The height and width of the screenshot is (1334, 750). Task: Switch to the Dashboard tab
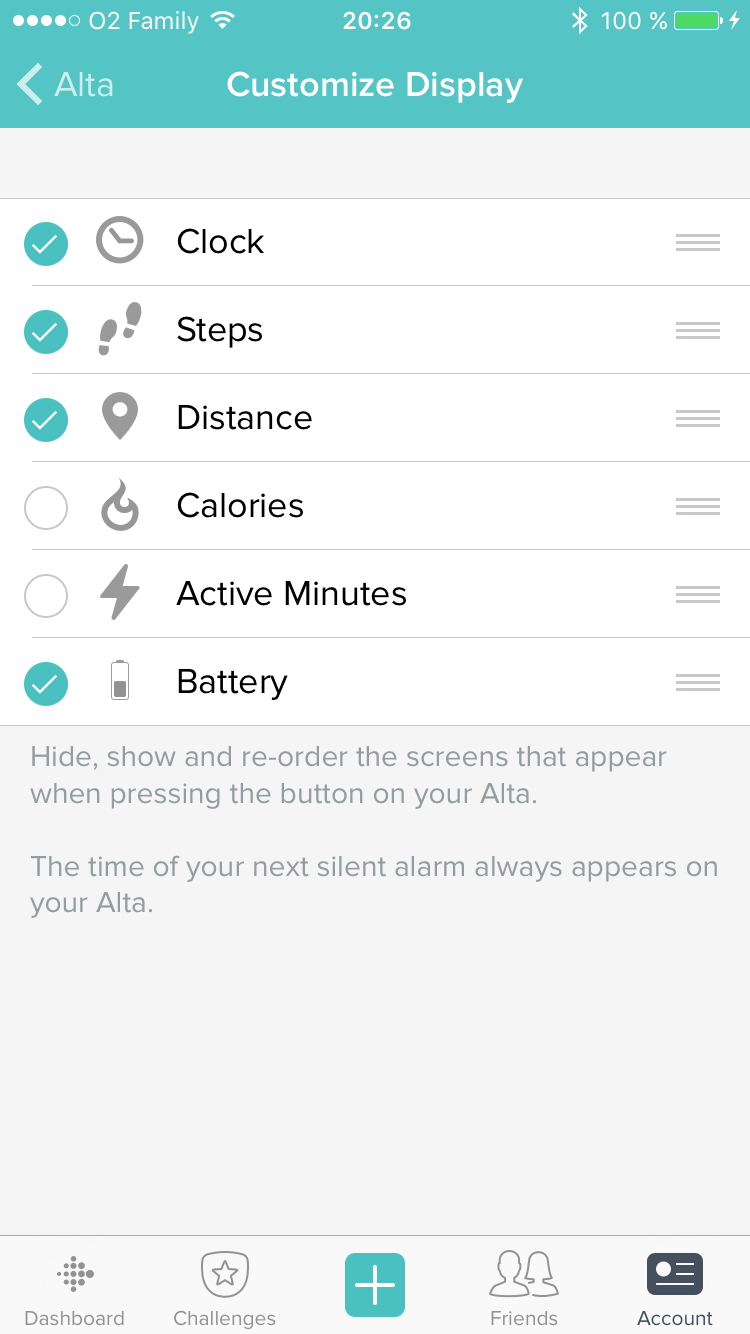click(x=75, y=1289)
